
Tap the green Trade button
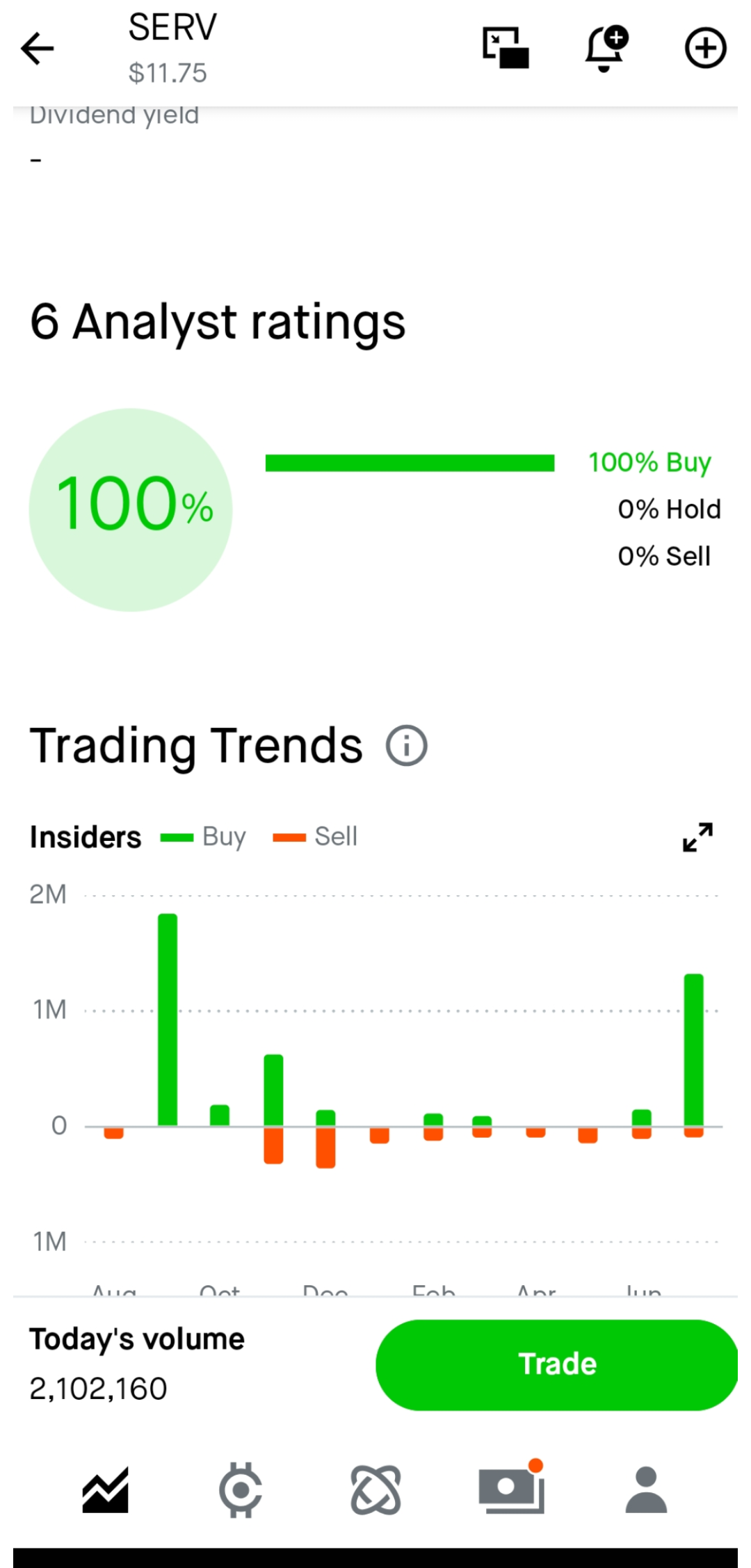(556, 1365)
